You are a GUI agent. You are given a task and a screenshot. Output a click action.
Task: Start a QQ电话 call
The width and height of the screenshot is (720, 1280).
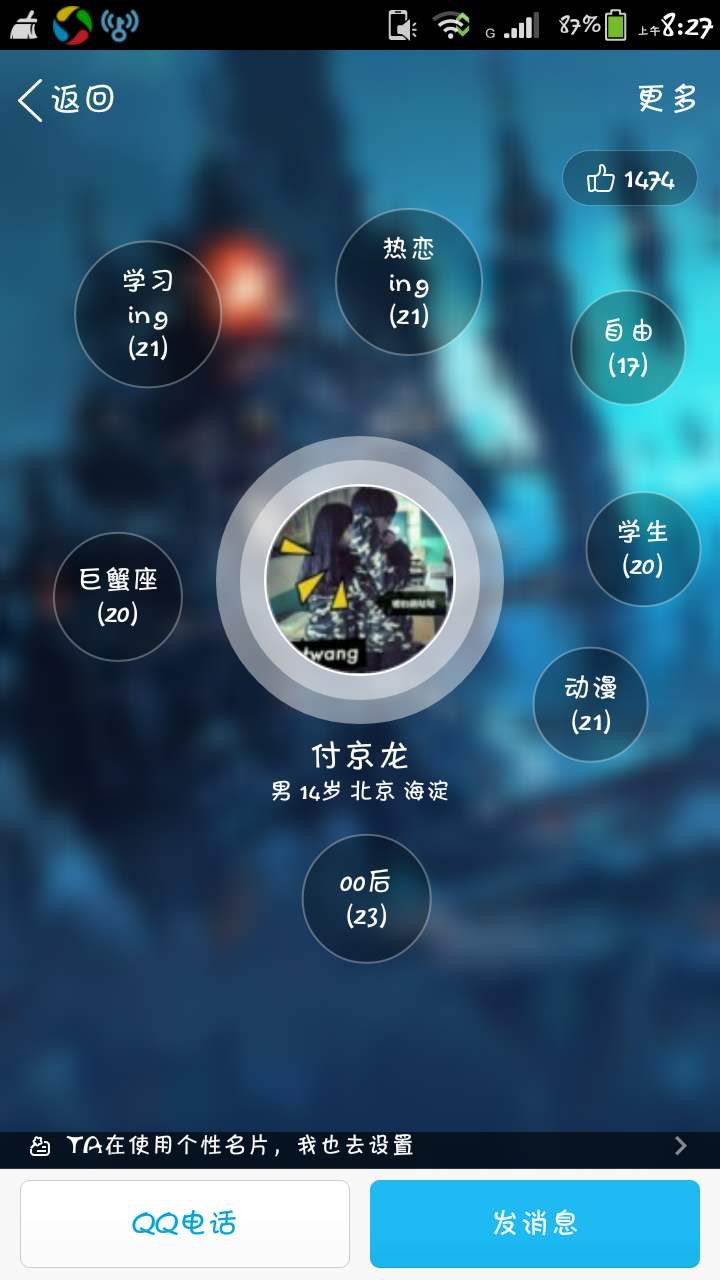pyautogui.click(x=185, y=1223)
